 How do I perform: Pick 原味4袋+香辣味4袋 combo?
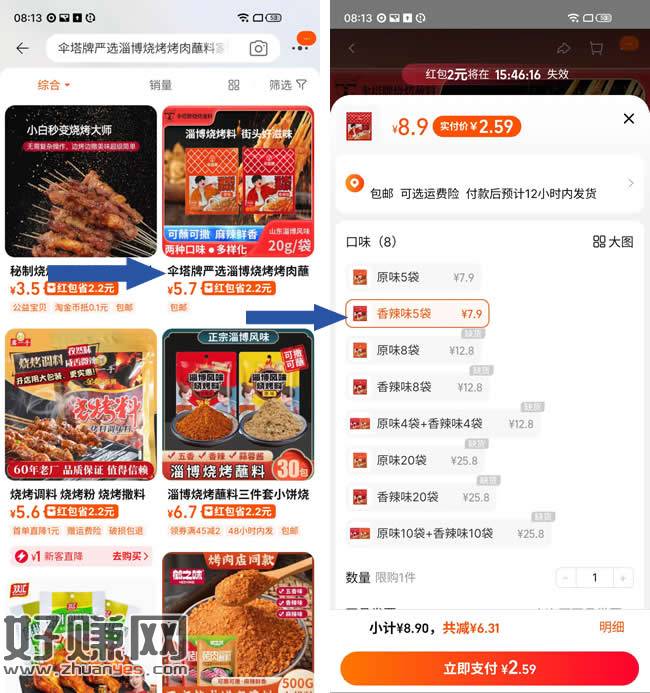point(442,423)
